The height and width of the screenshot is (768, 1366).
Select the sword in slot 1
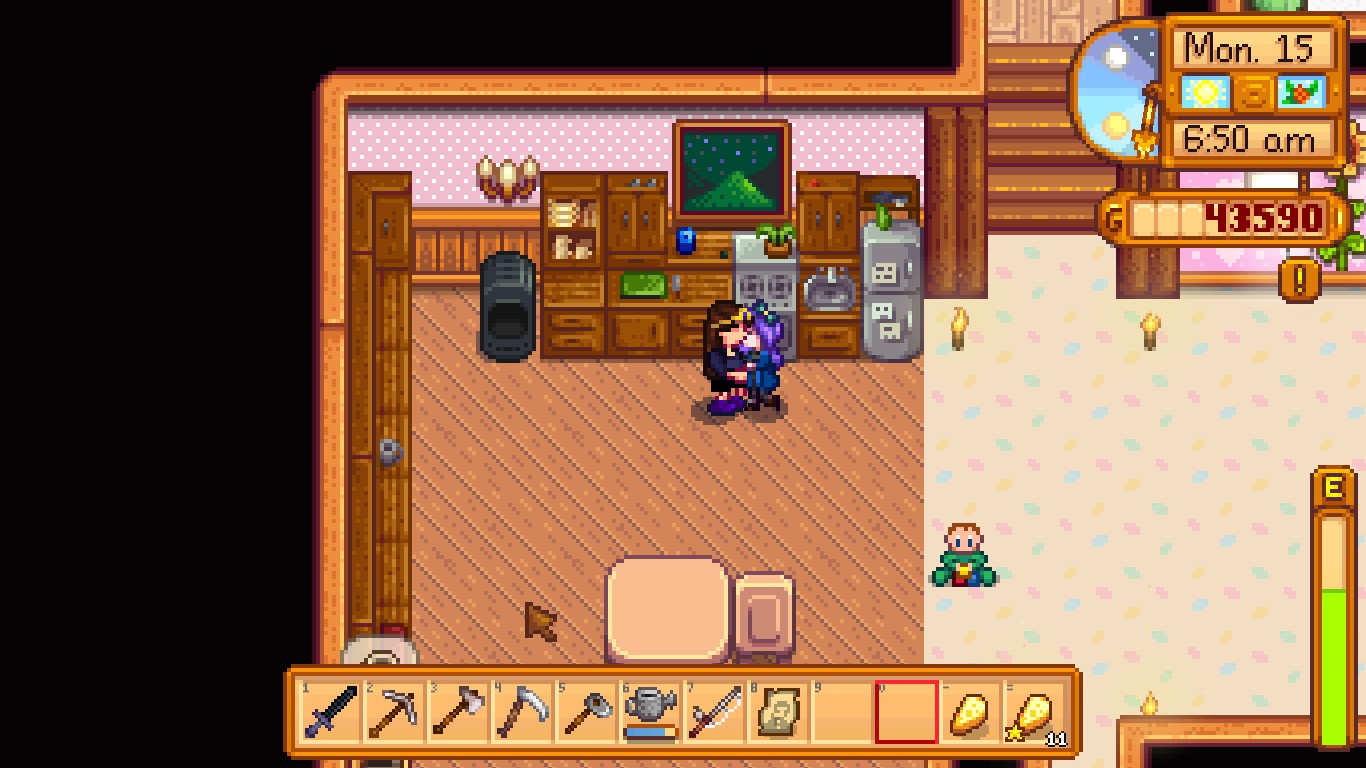pos(331,712)
